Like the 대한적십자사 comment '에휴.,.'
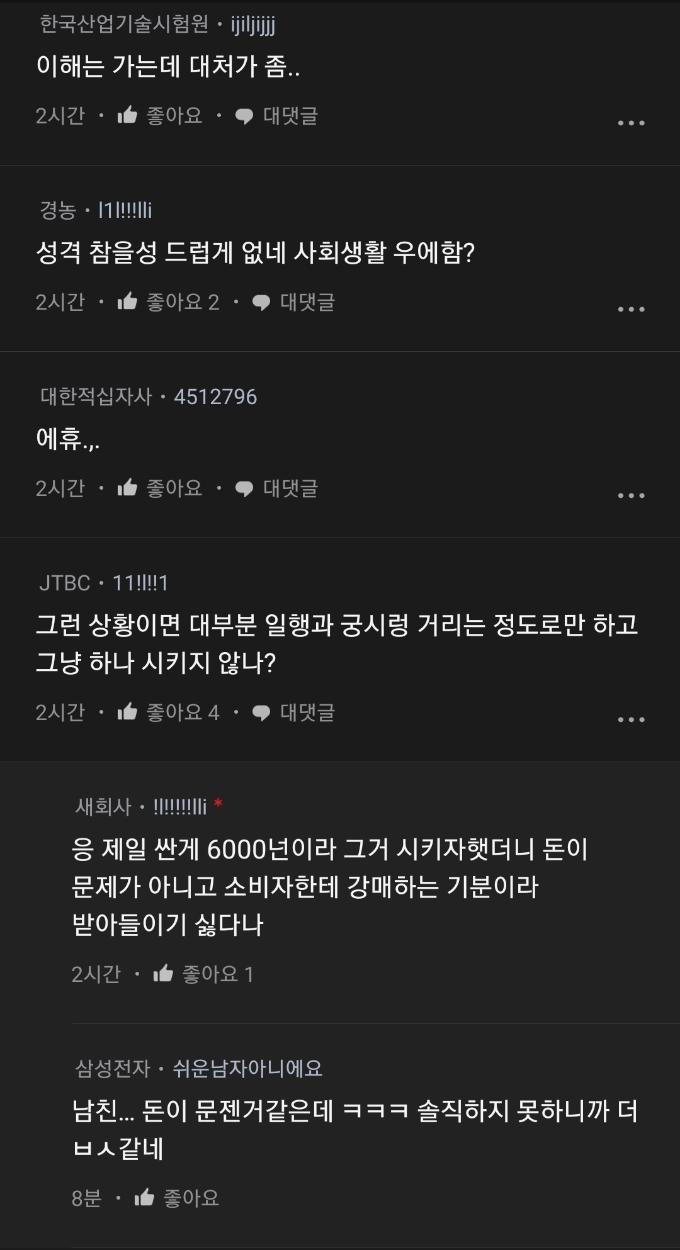 pos(128,488)
